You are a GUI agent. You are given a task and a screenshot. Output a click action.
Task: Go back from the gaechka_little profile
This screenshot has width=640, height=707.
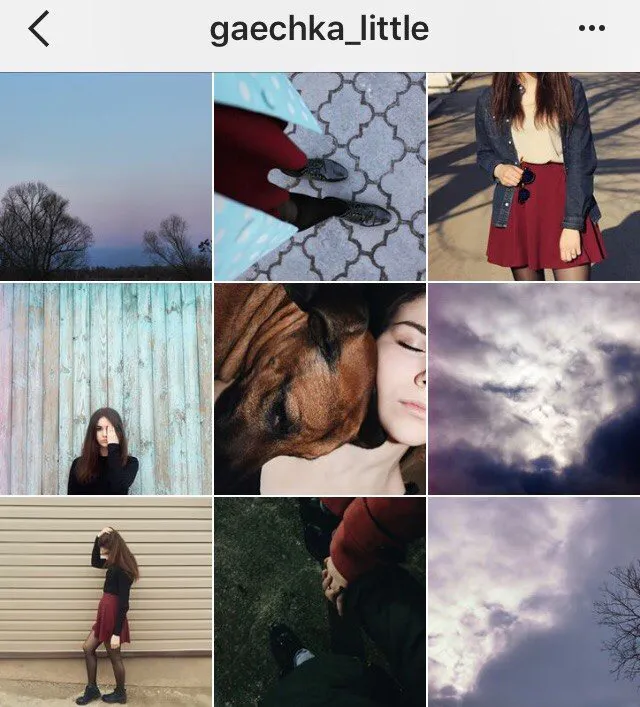[39, 30]
